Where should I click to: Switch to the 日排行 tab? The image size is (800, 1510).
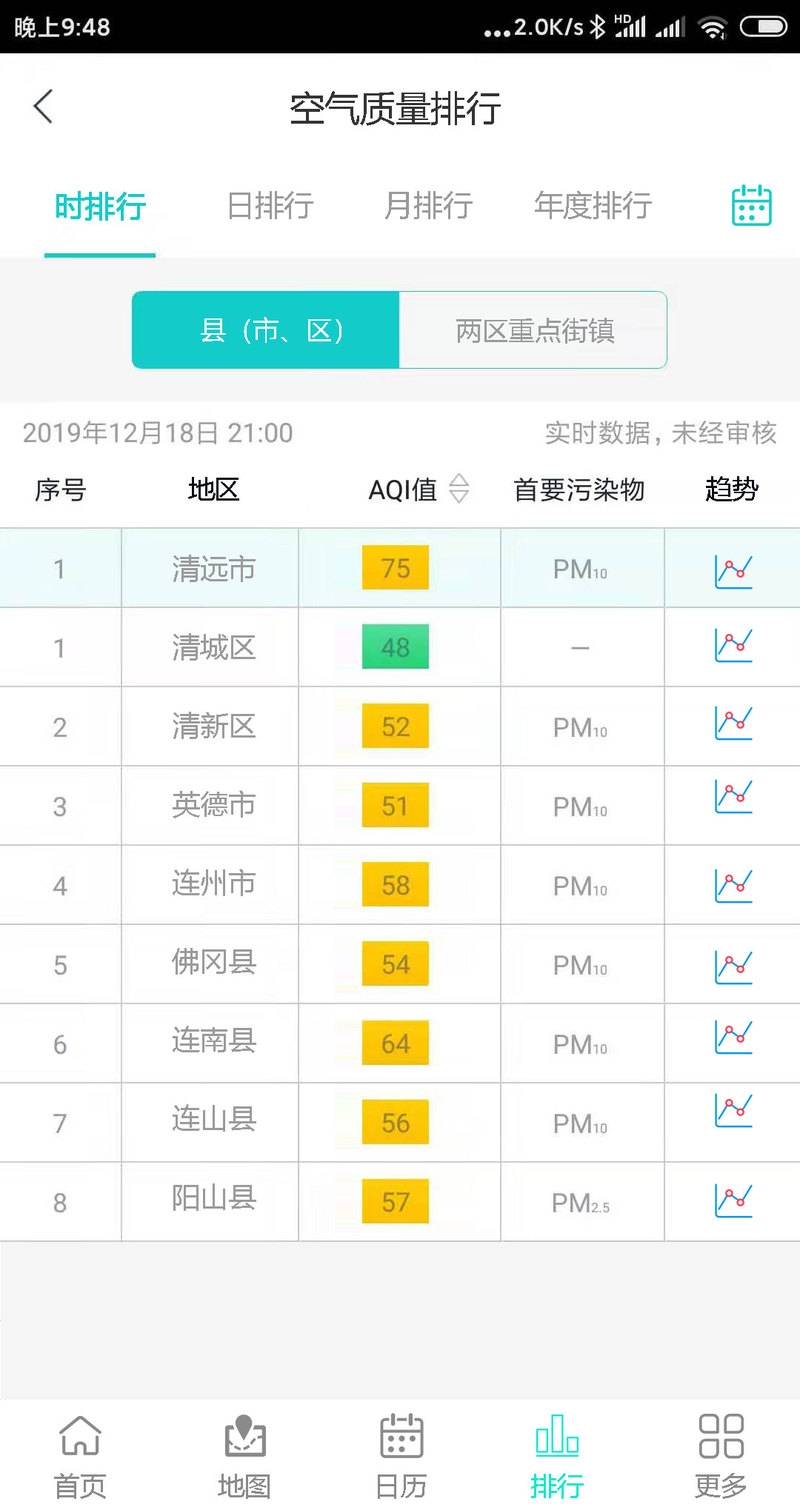[270, 206]
